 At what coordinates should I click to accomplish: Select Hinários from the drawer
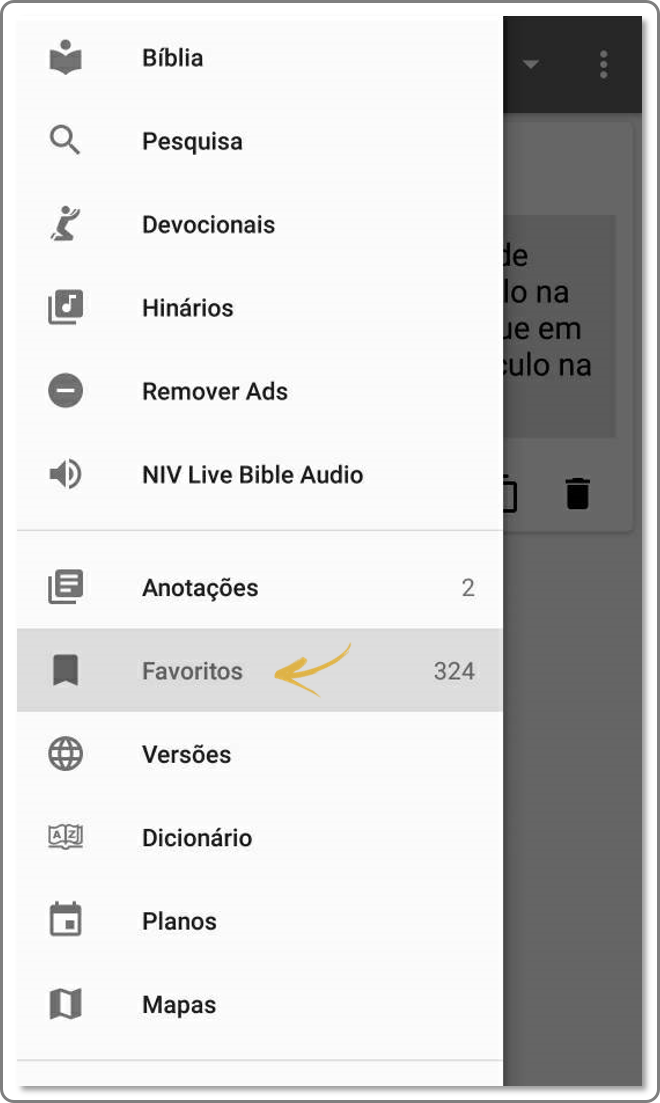(260, 307)
